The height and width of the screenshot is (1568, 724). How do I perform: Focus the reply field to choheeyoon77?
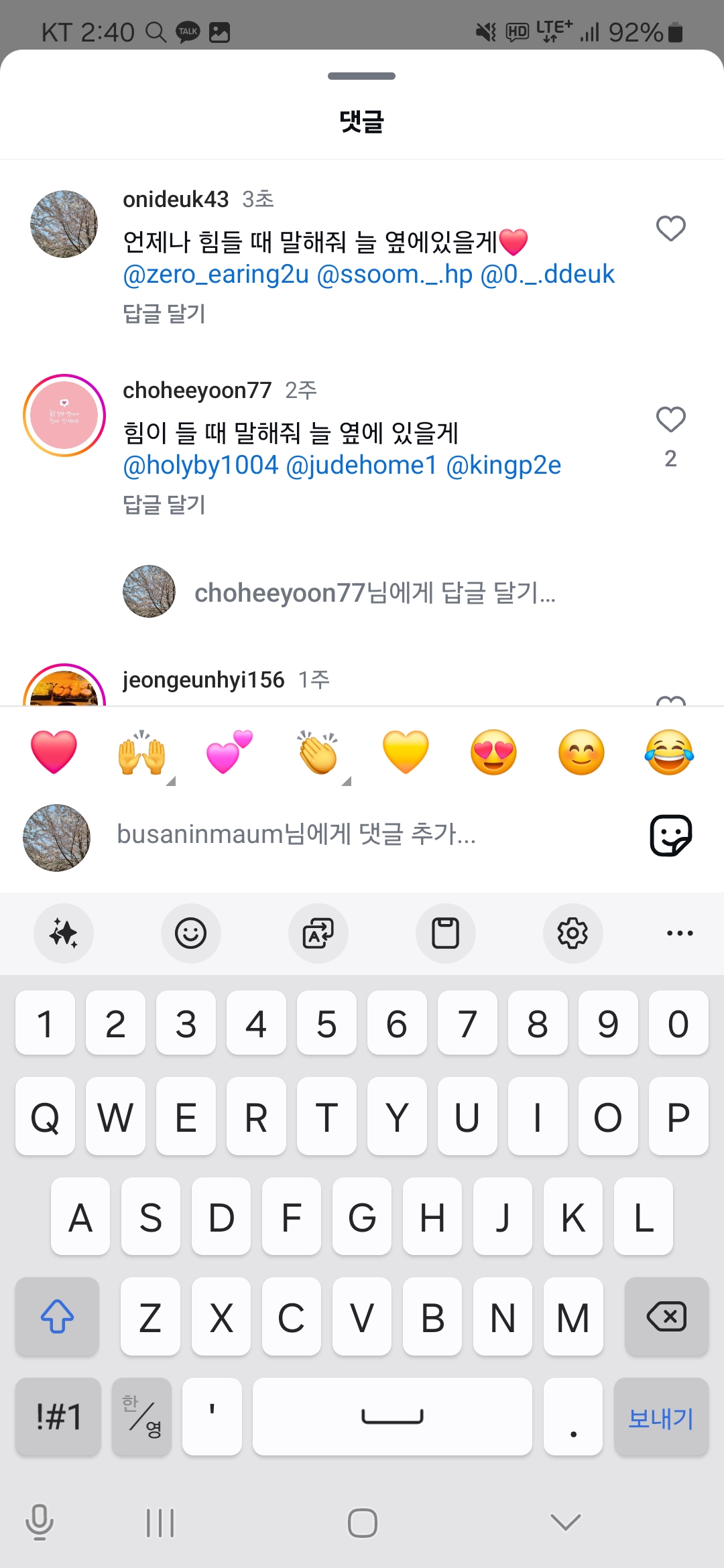click(374, 592)
